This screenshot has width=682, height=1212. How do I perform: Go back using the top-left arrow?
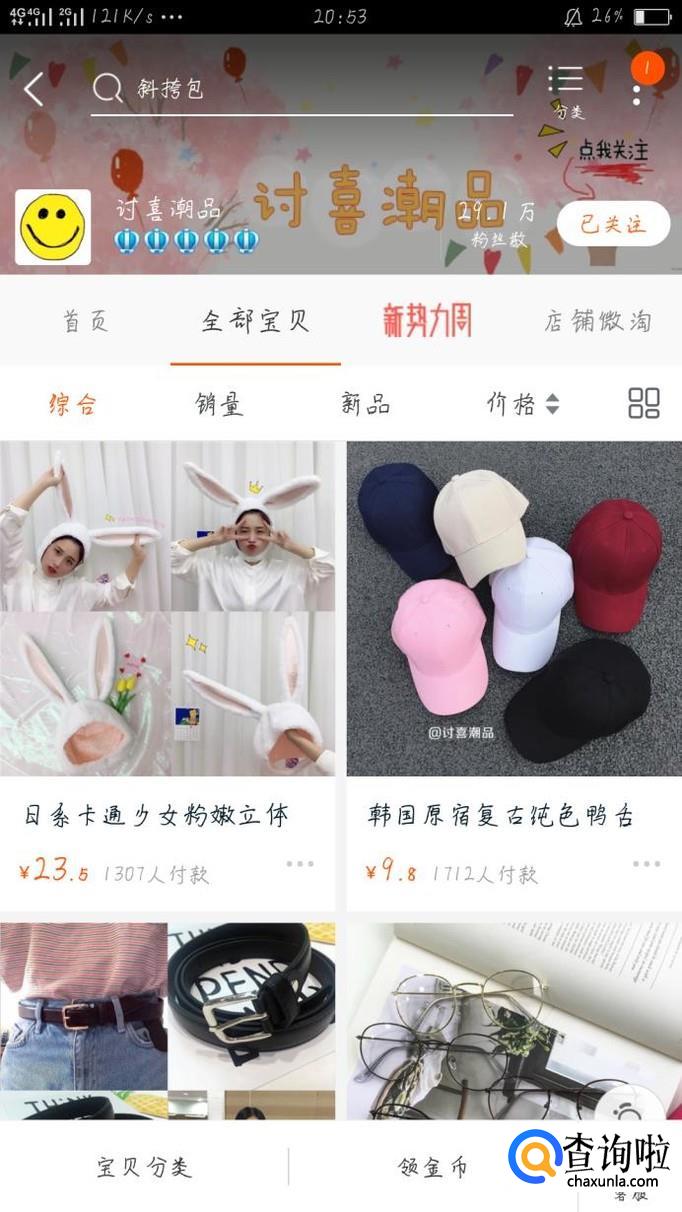coord(34,90)
